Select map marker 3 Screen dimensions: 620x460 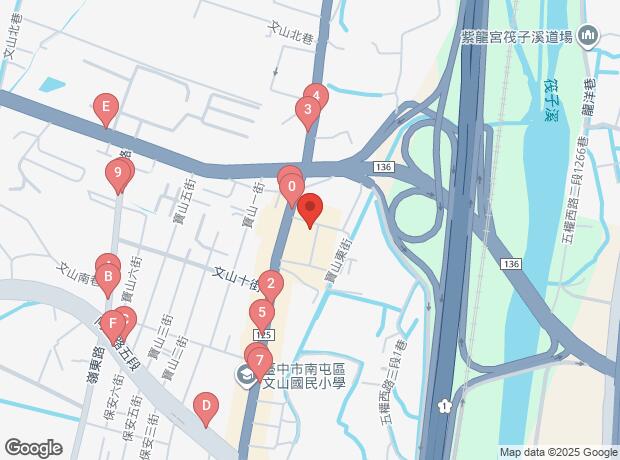click(x=307, y=111)
